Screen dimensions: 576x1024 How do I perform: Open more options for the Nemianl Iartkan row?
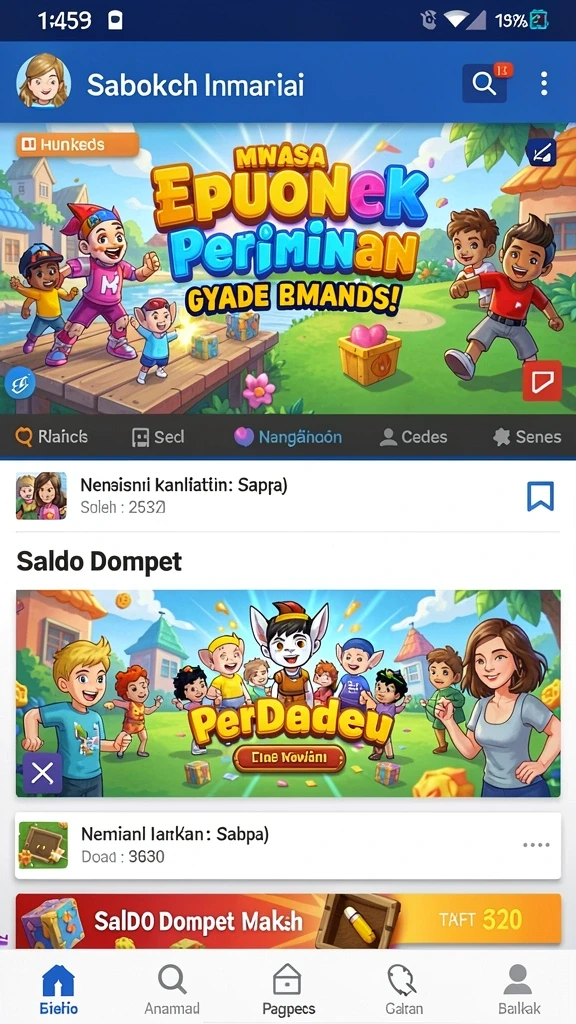click(536, 845)
